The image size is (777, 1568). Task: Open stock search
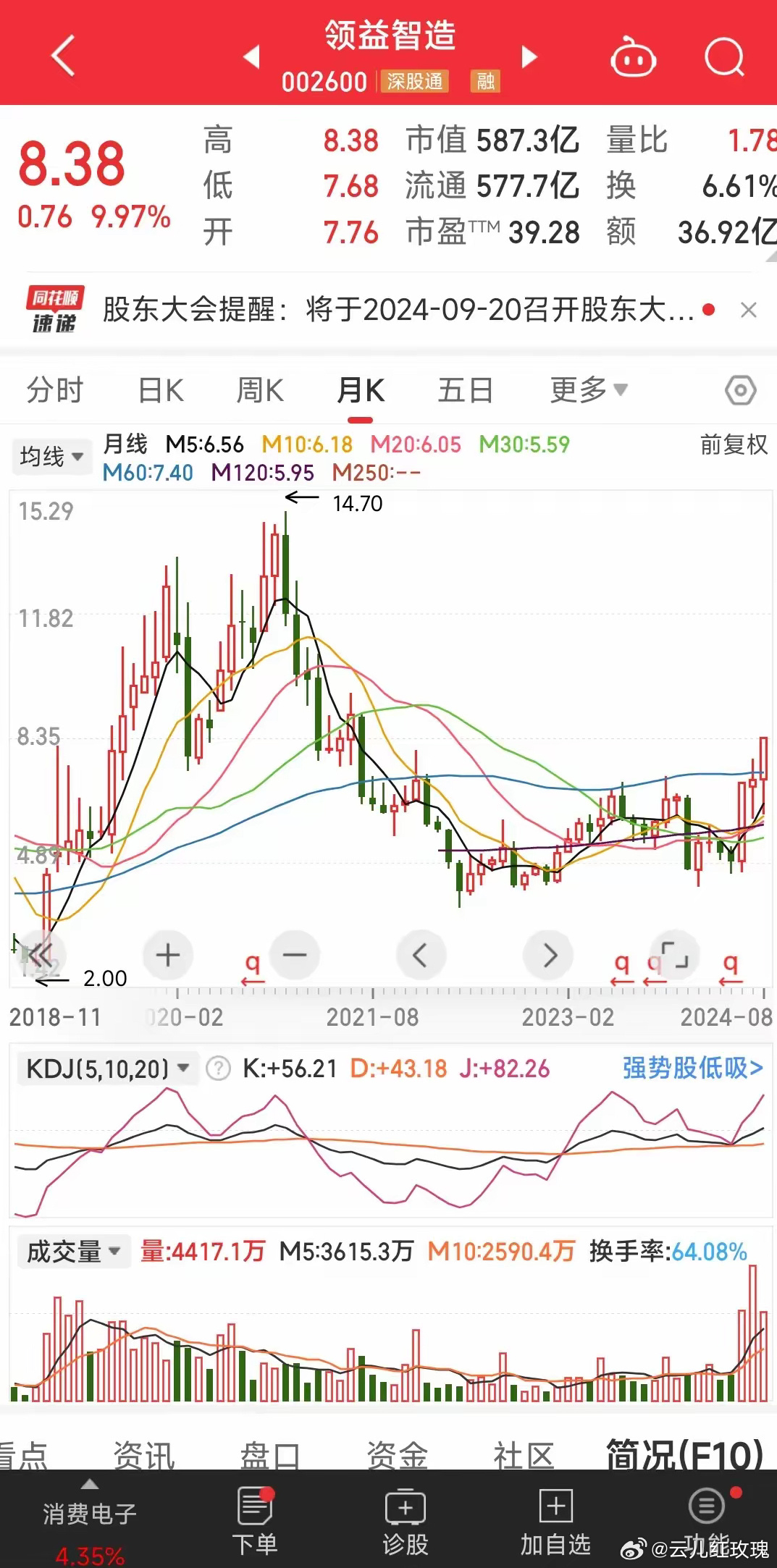click(724, 56)
